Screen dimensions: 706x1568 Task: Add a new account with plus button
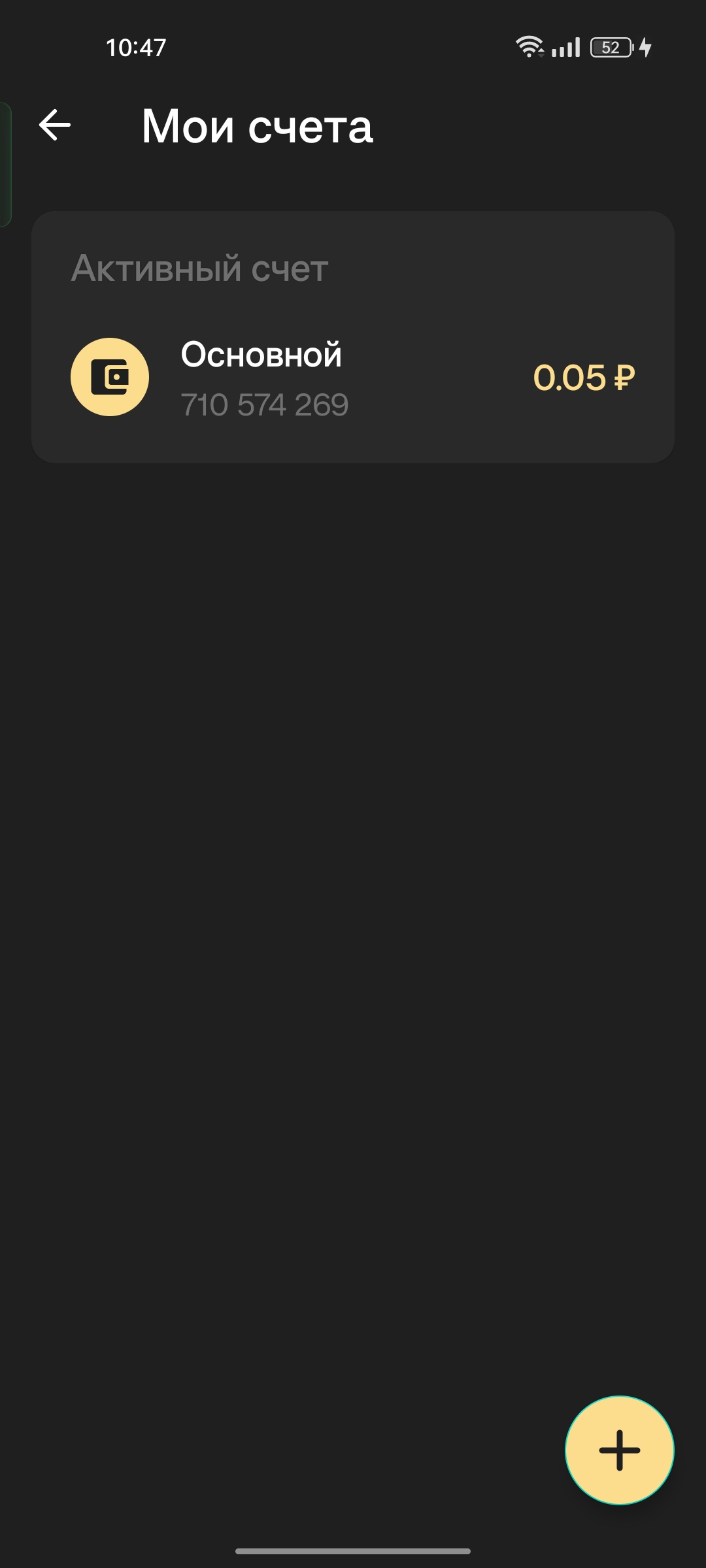tap(619, 1450)
